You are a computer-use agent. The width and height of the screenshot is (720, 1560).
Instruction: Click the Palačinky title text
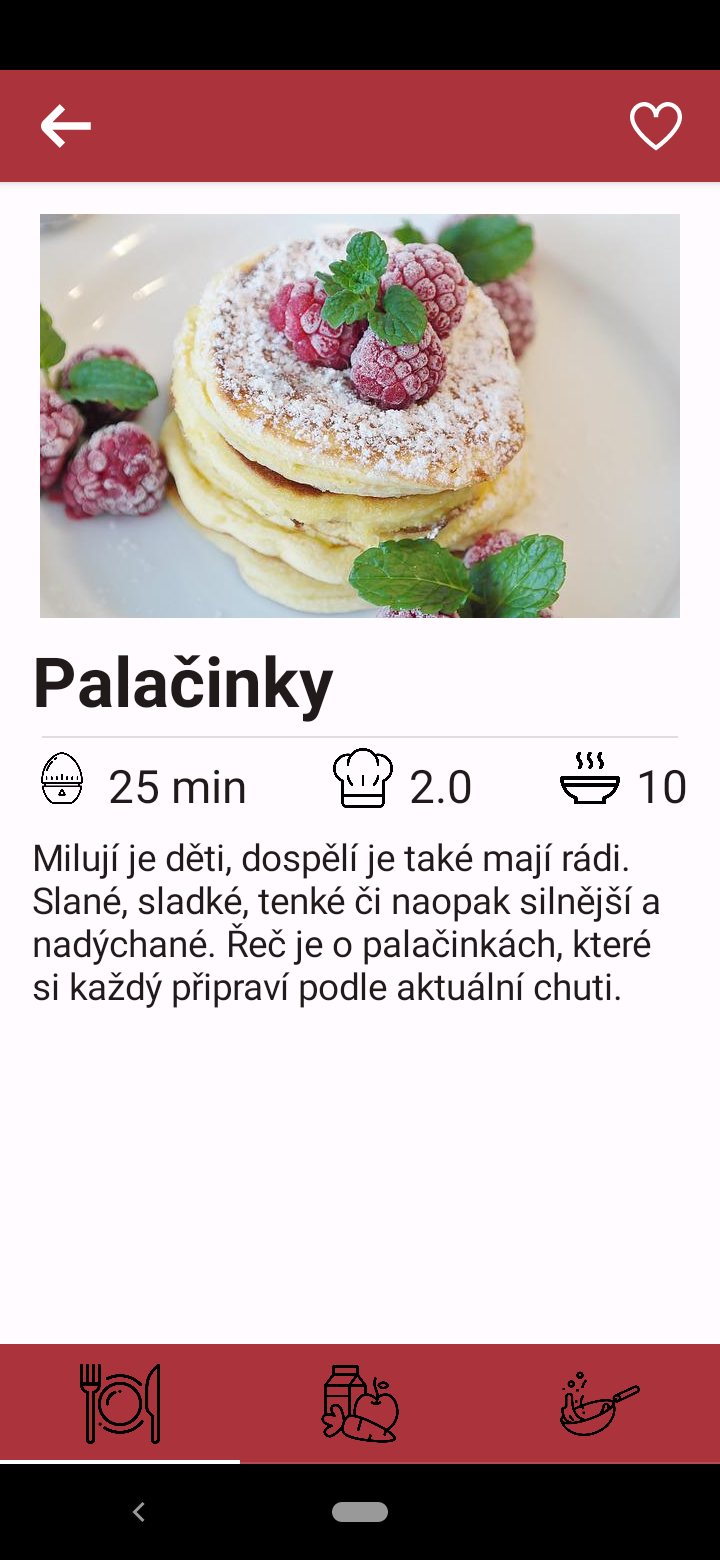[x=182, y=683]
